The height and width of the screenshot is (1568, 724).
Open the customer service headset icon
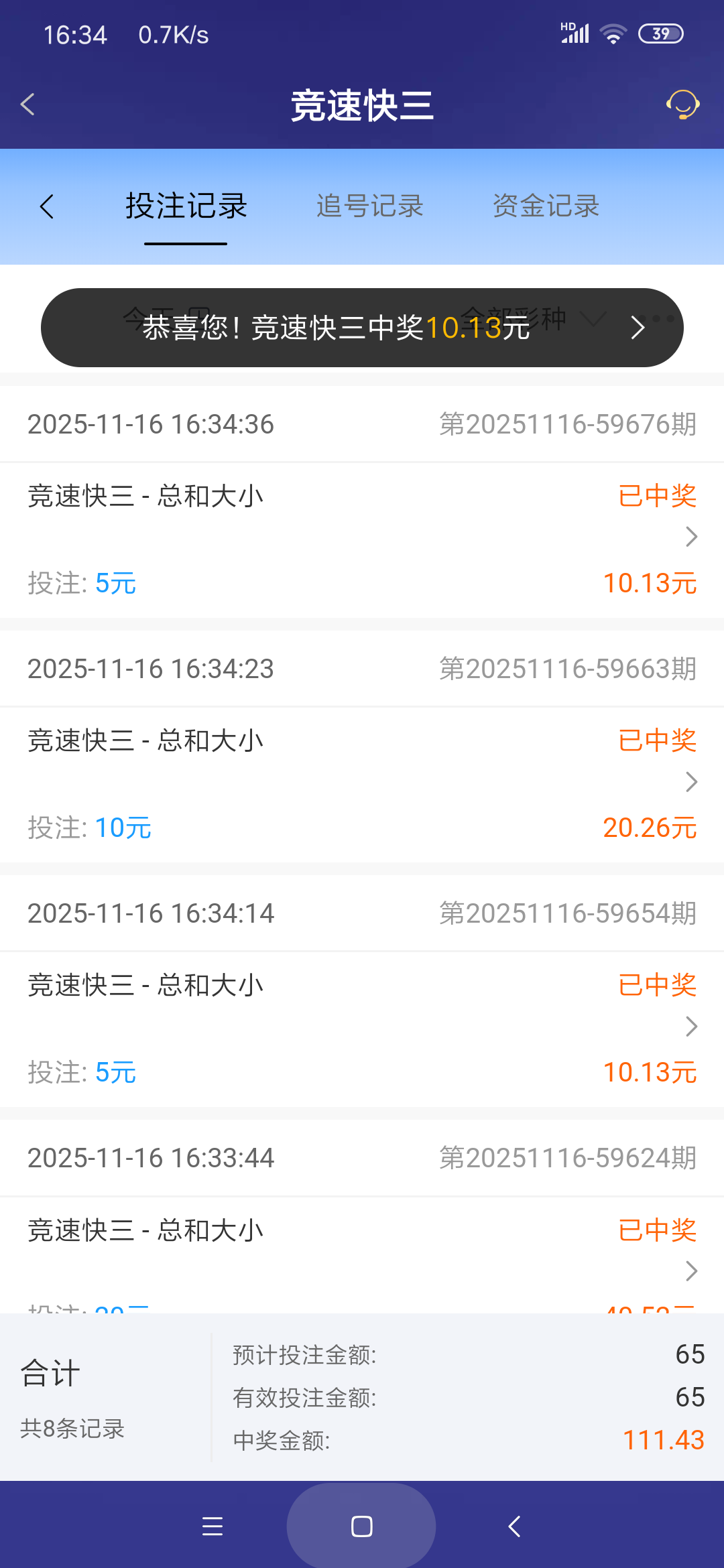tap(682, 105)
